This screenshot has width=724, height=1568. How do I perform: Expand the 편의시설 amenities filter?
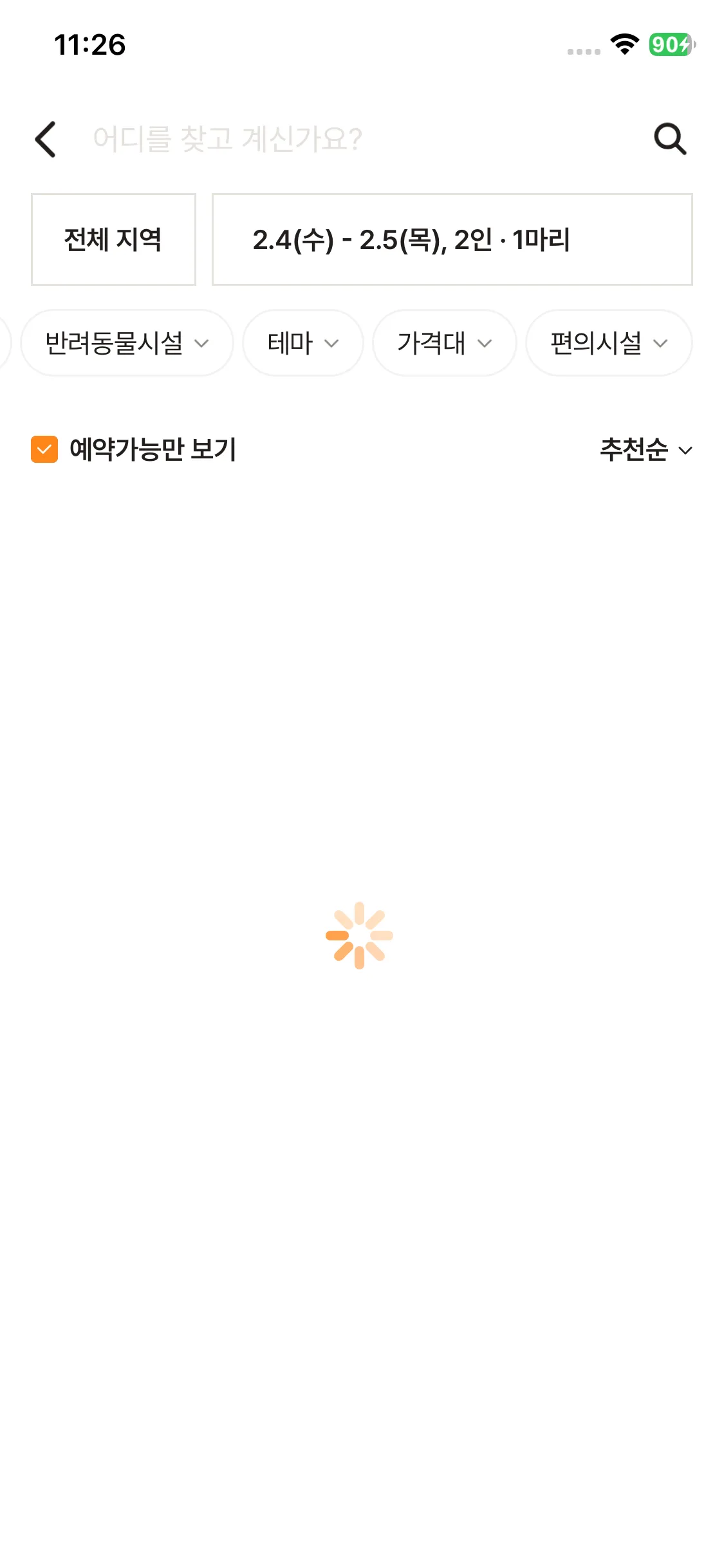[x=608, y=343]
